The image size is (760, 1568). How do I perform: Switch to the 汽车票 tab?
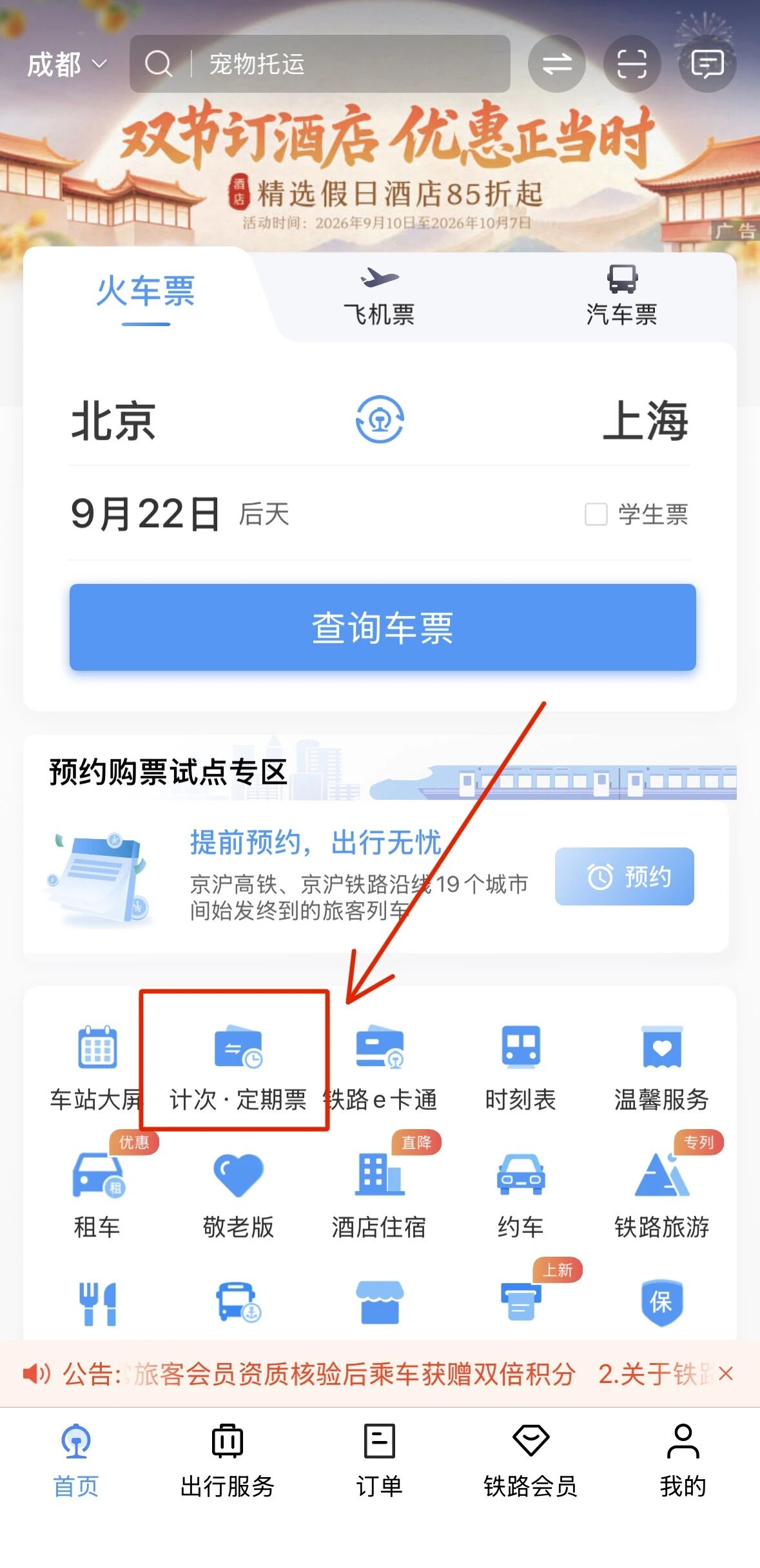click(x=621, y=296)
